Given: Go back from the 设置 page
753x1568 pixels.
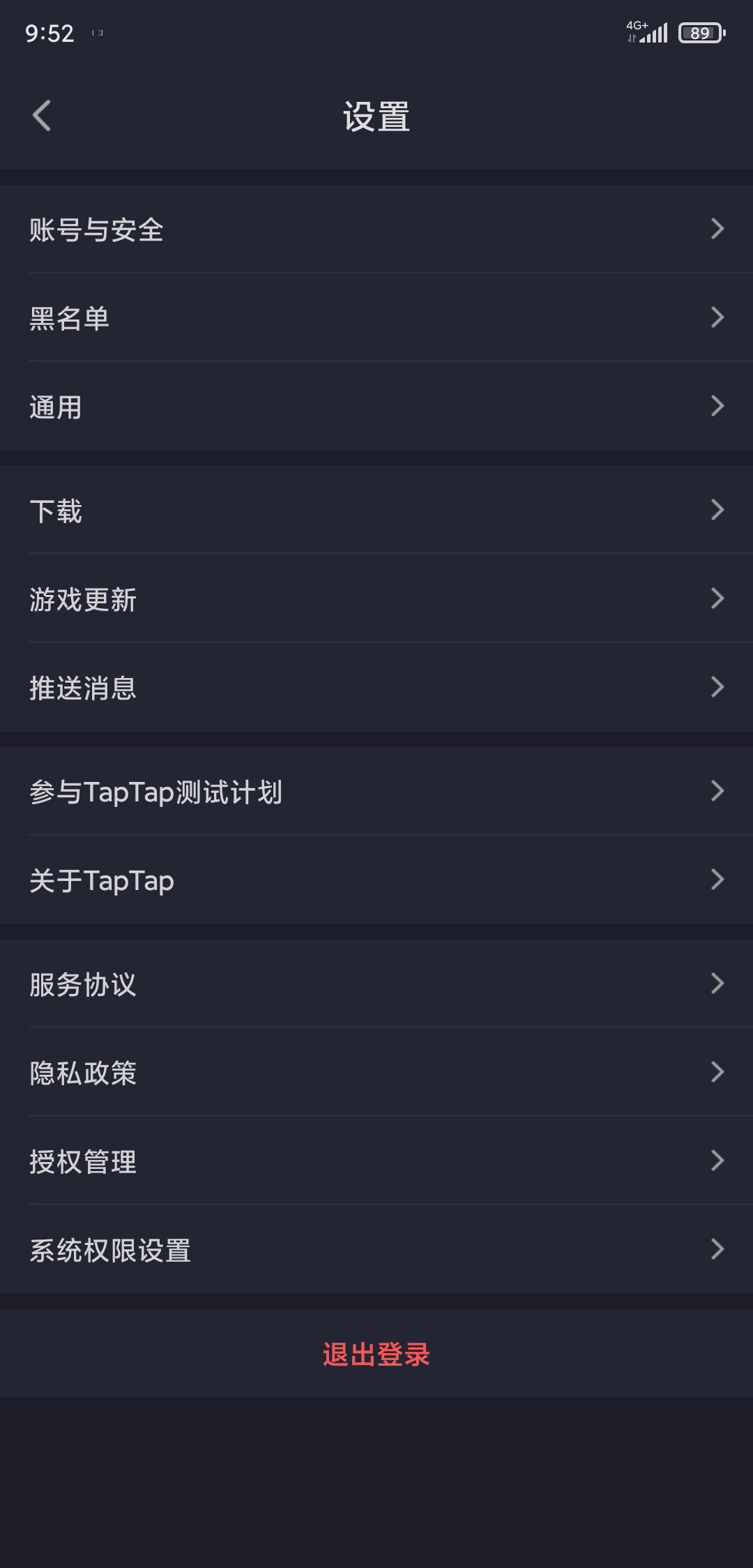Looking at the screenshot, I should (x=42, y=116).
